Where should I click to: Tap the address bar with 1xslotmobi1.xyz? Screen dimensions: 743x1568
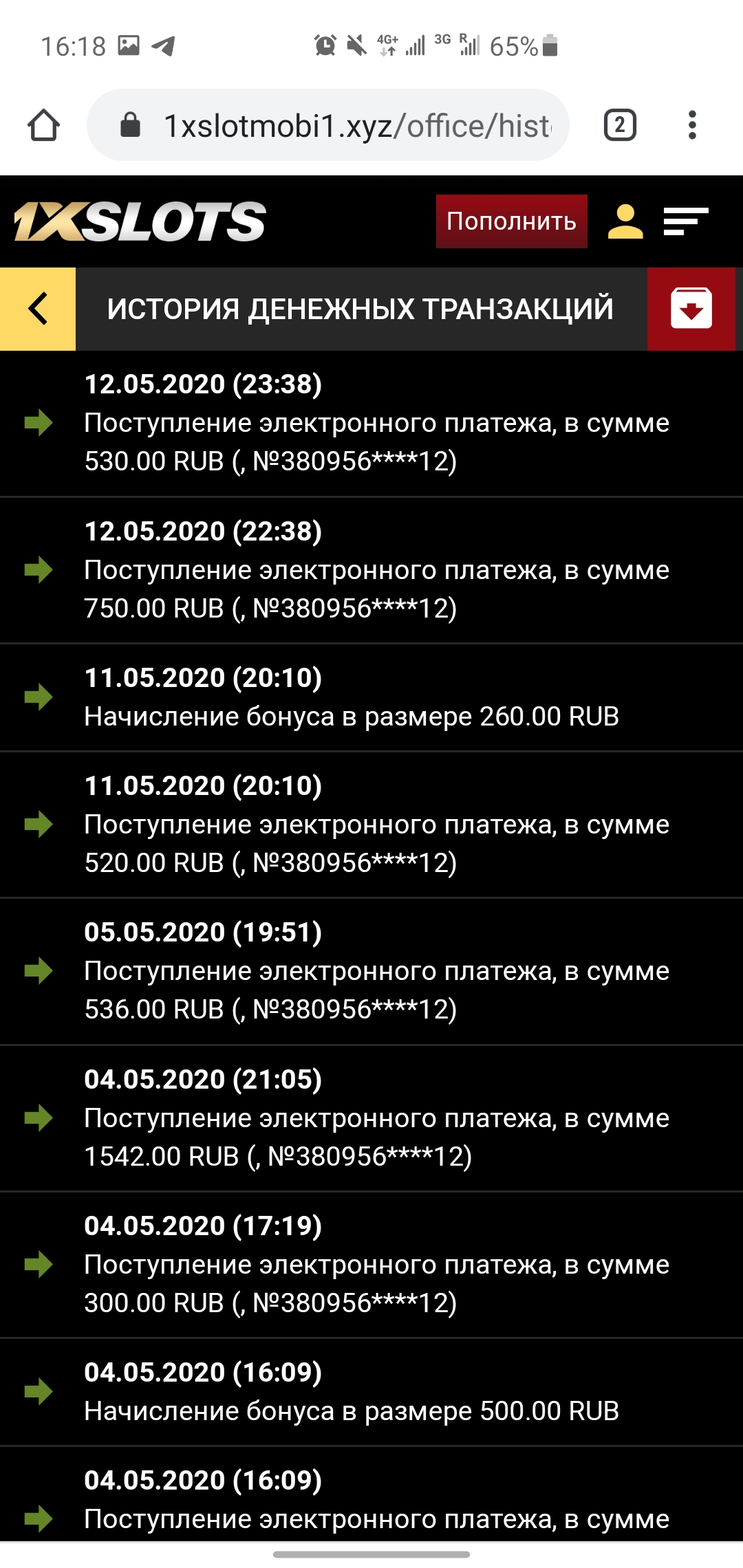pos(344,125)
